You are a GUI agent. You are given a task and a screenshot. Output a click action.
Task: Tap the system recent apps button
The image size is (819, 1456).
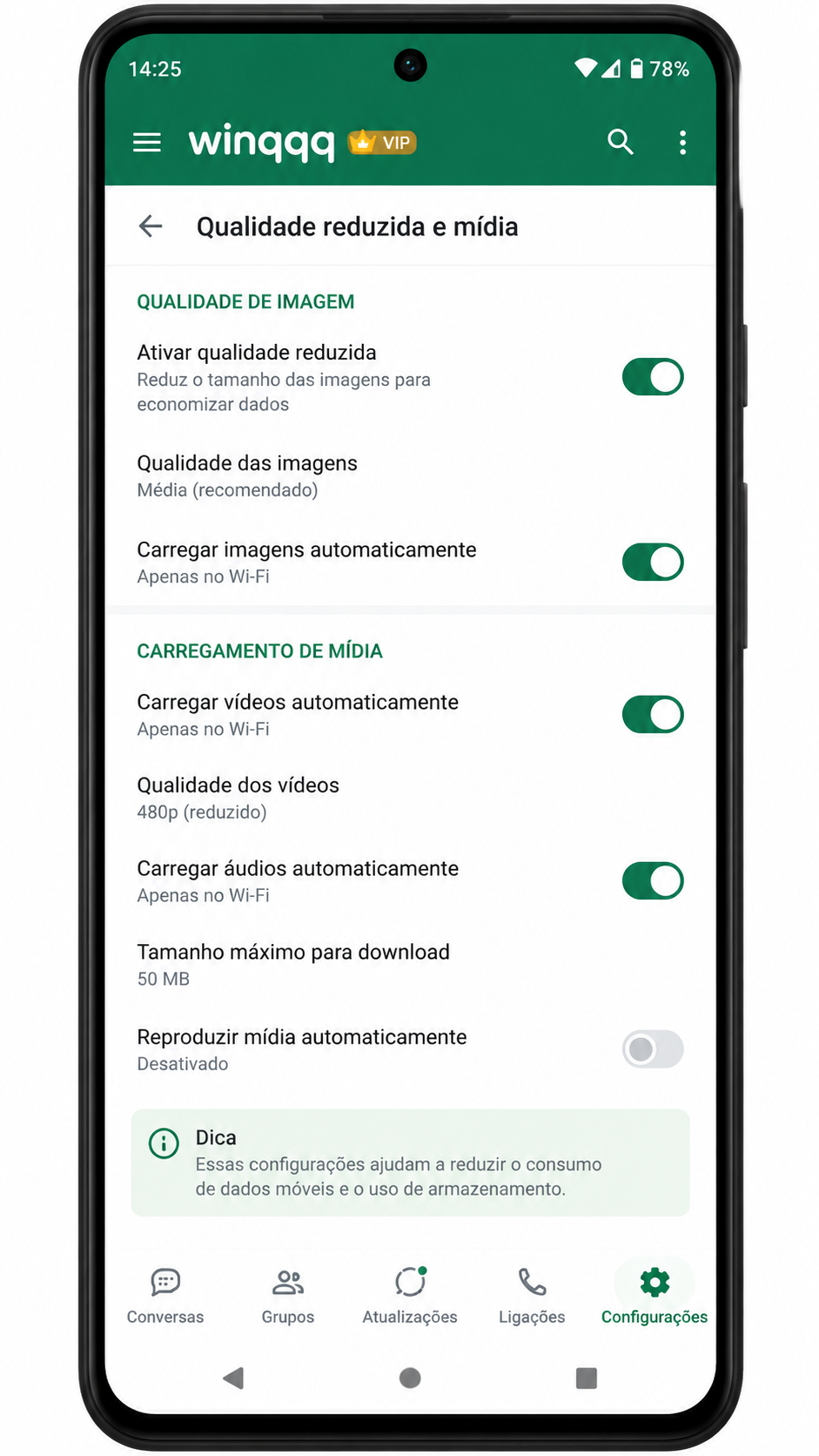click(587, 1378)
